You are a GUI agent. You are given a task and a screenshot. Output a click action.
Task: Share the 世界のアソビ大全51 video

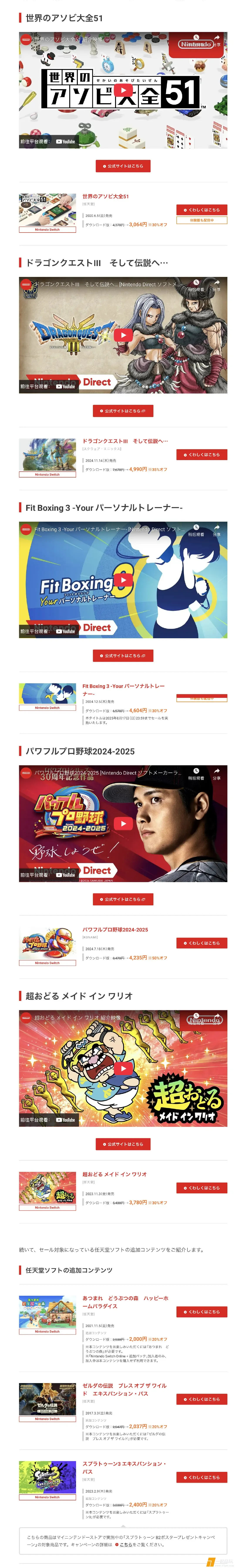216,40
